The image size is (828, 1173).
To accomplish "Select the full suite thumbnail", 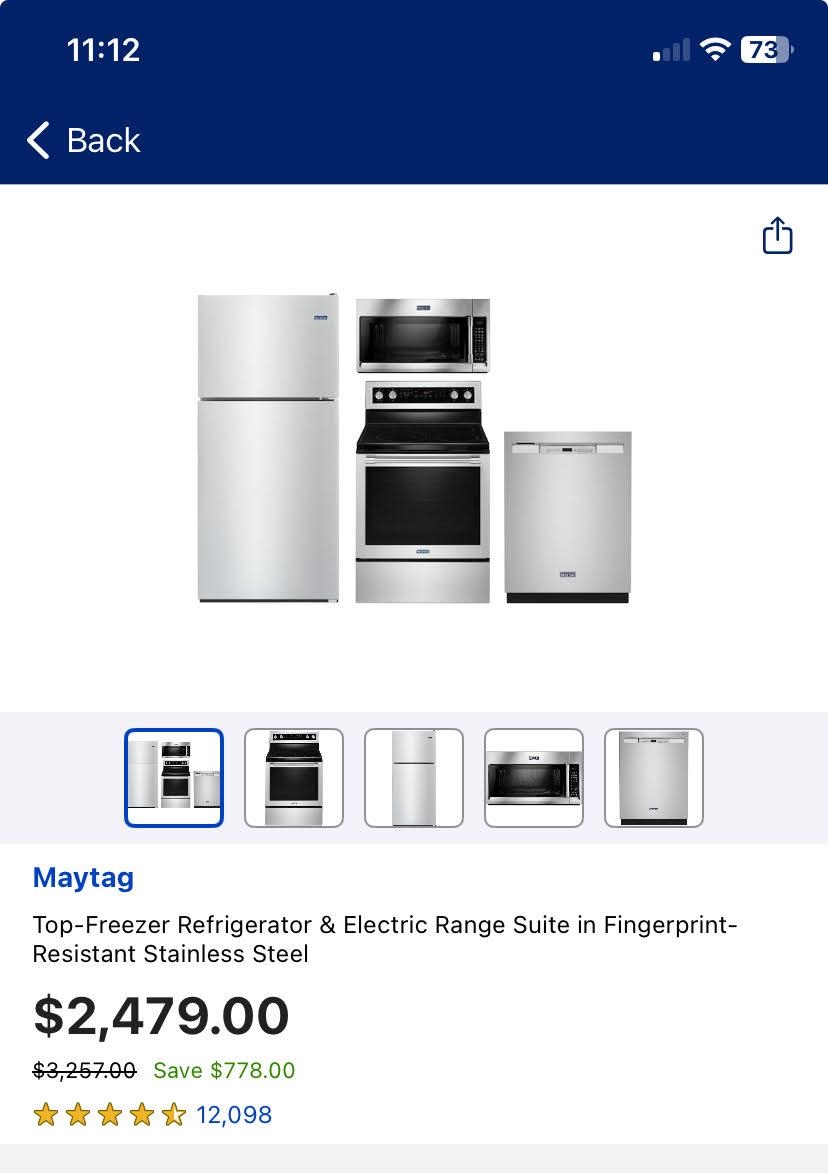I will [174, 778].
